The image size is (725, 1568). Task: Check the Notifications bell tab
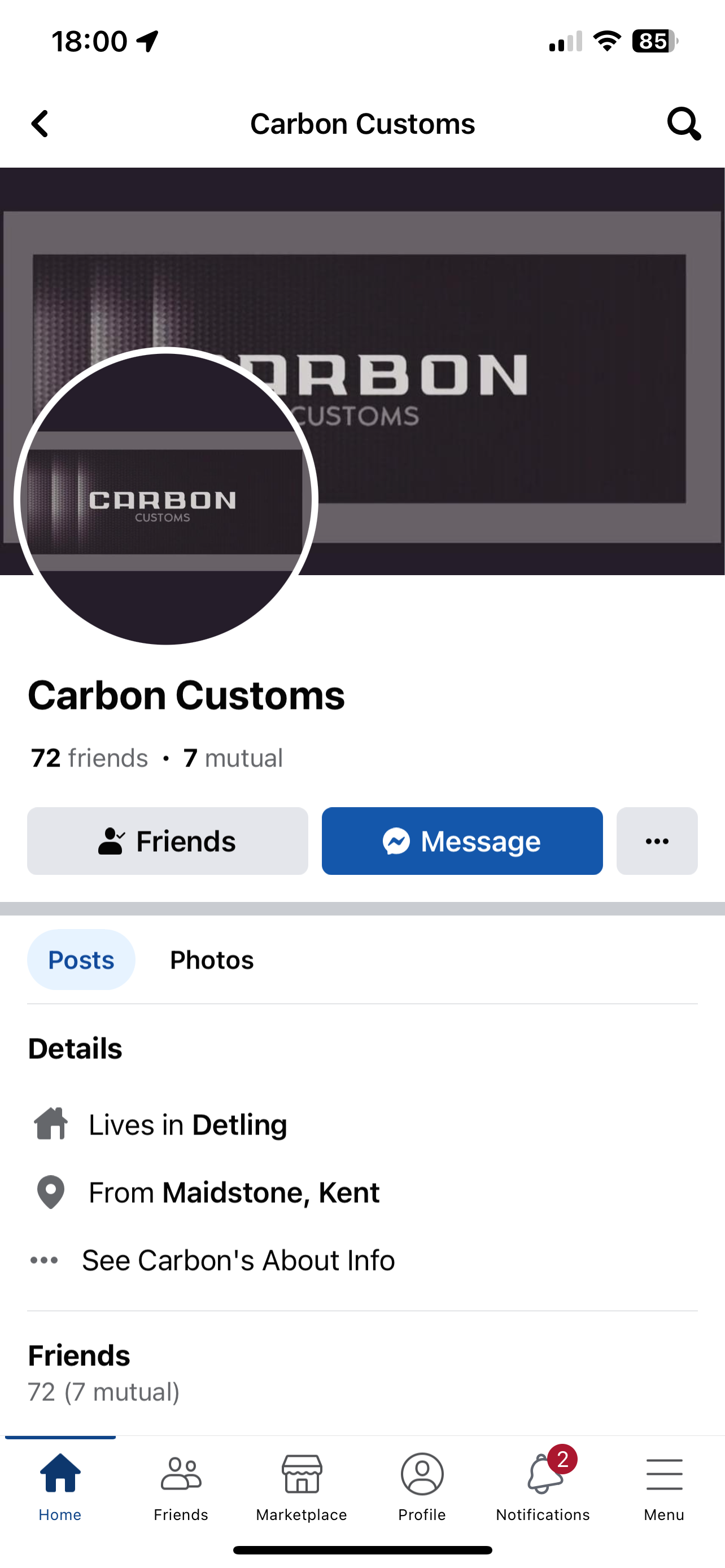tap(543, 1486)
